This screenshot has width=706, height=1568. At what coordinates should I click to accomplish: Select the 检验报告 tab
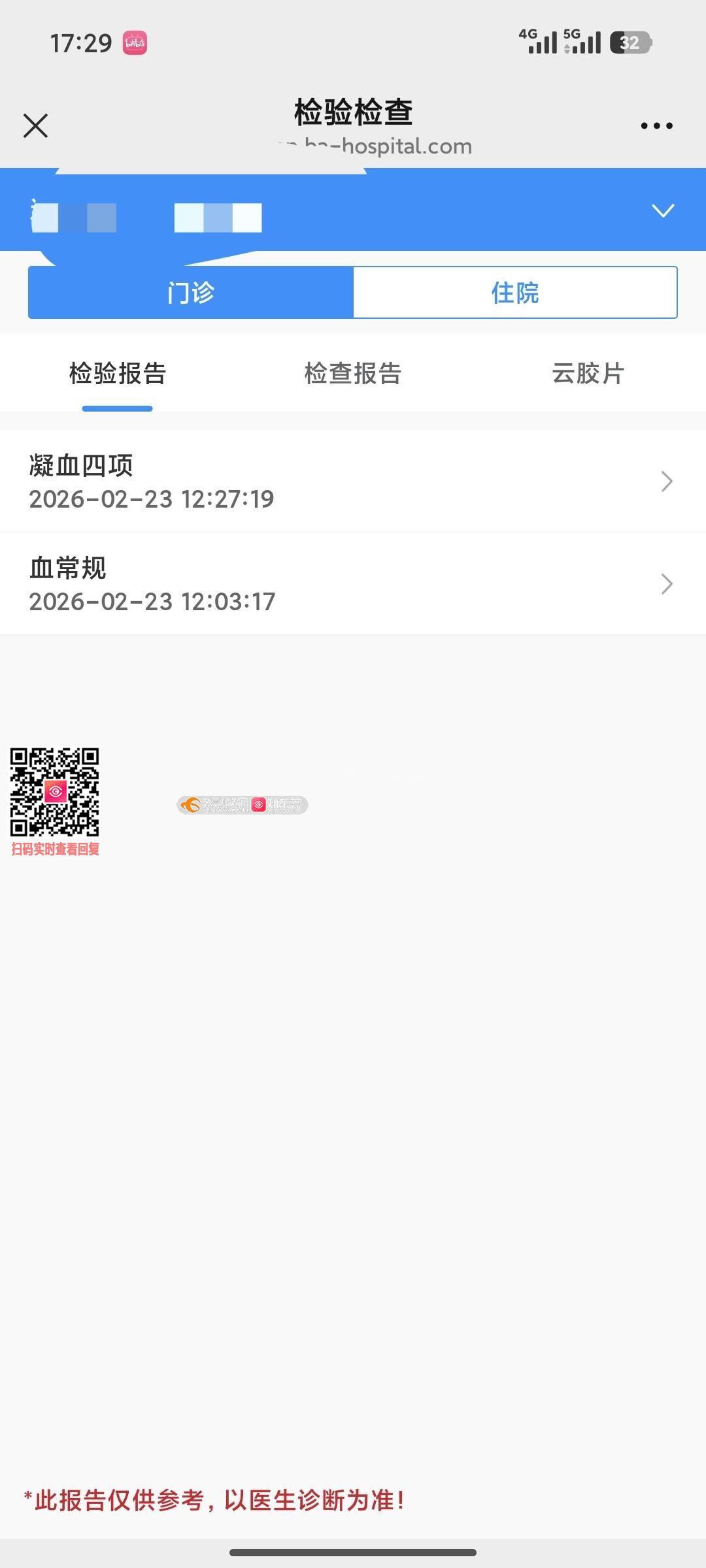(x=118, y=374)
